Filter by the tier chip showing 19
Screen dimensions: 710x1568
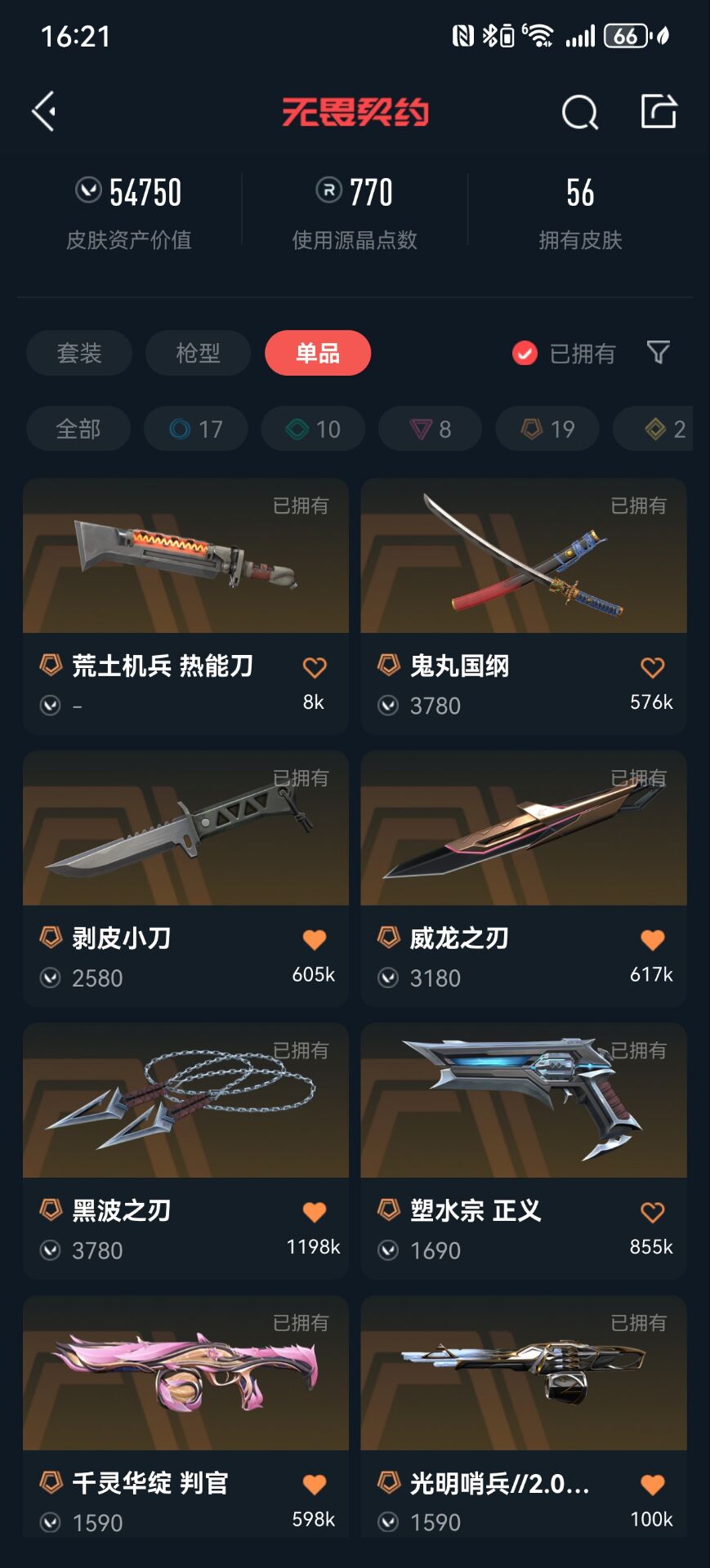pos(547,429)
